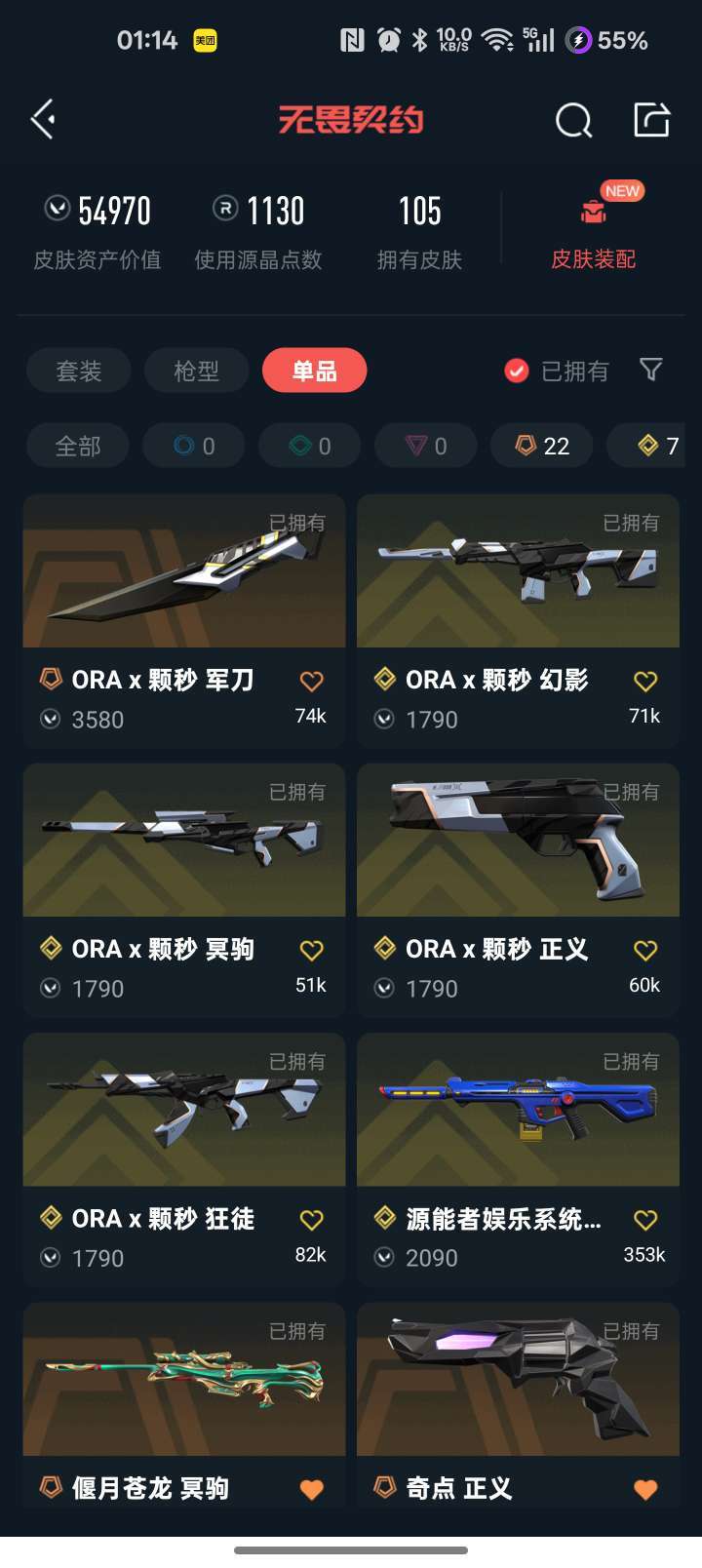Filter by the yellow rarity chip showing 7

coord(656,447)
